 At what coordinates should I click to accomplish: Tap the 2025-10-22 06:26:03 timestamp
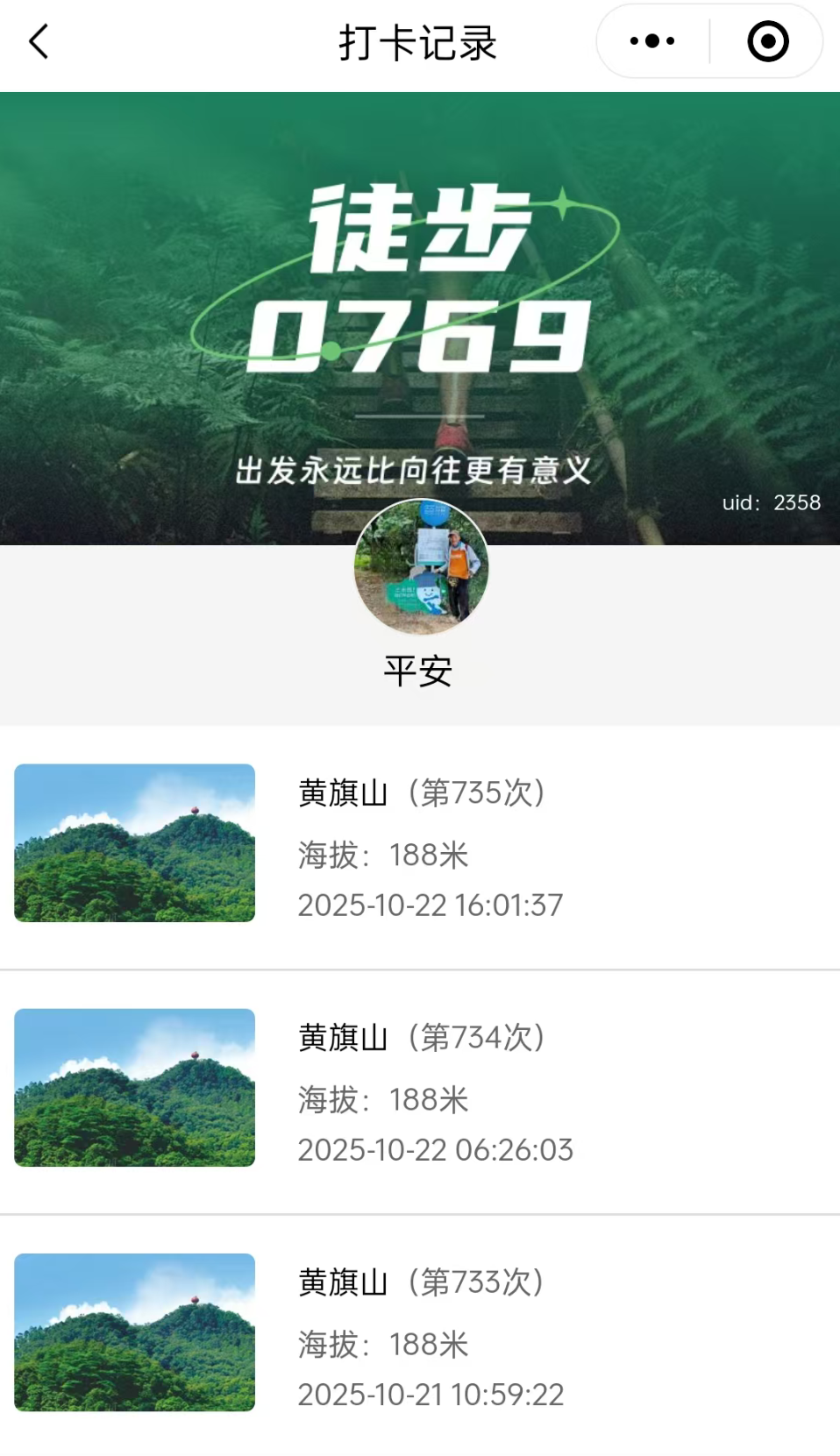coord(436,1149)
